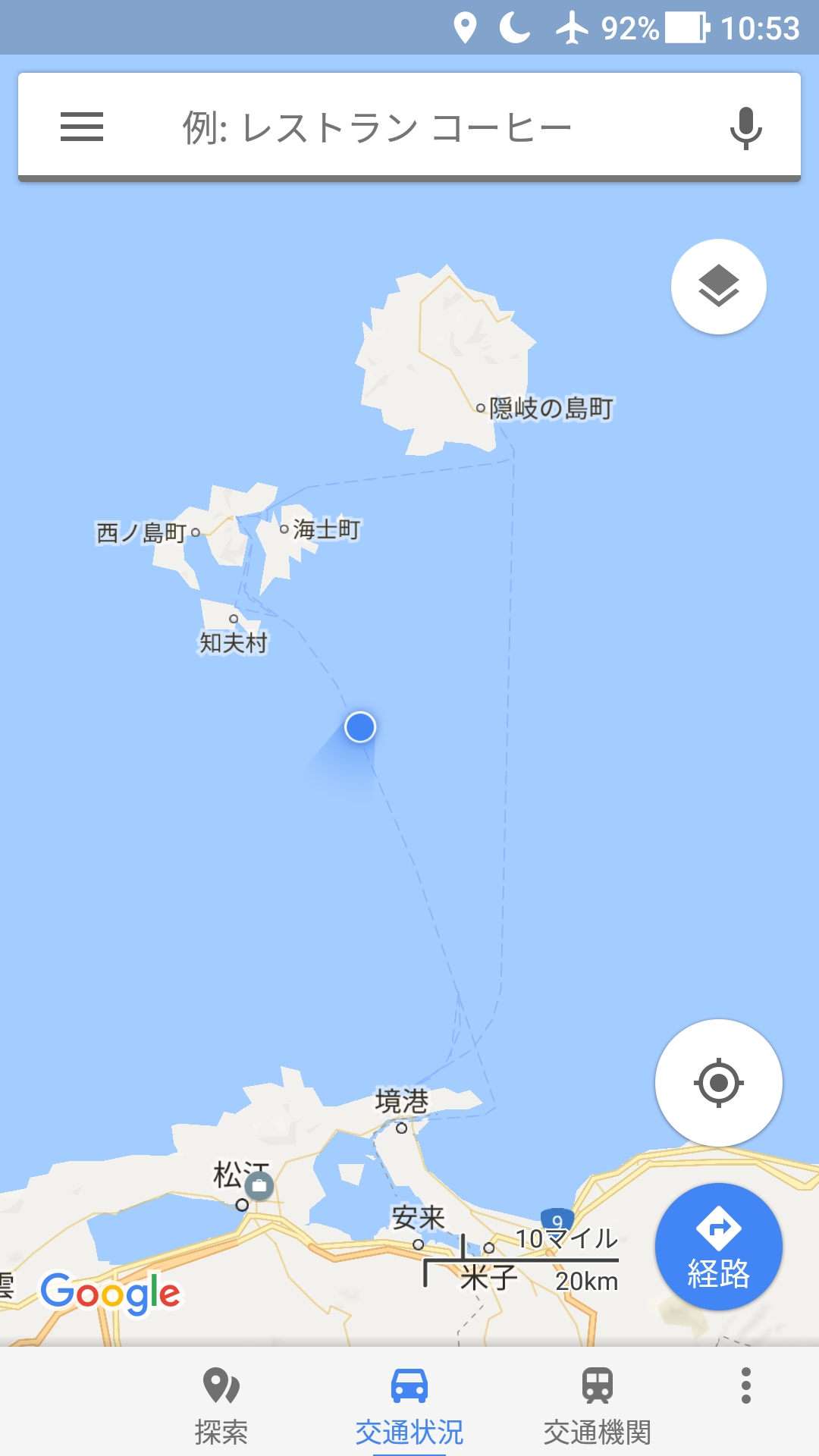Open directions with the 経路 button
819x1456 pixels.
(719, 1247)
